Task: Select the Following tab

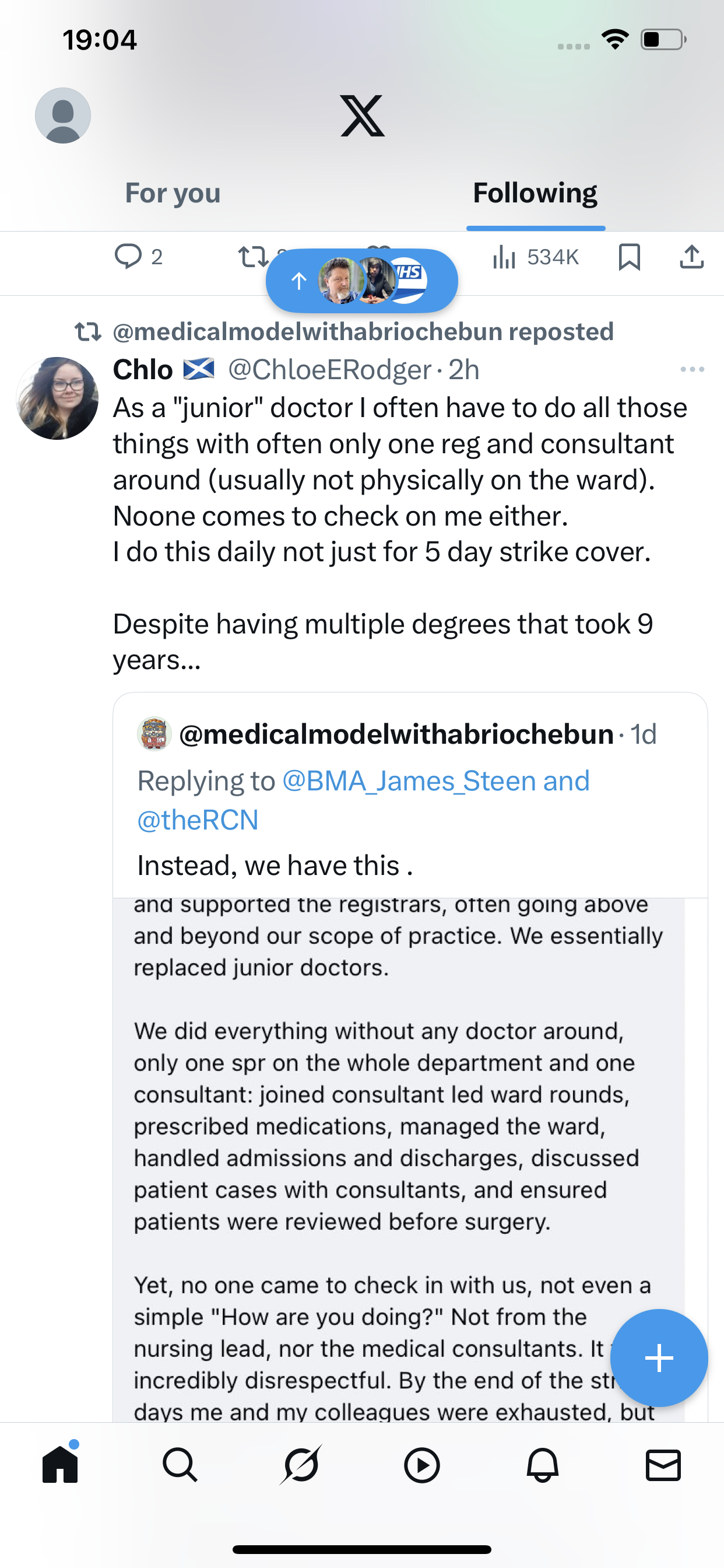Action: pos(535,193)
